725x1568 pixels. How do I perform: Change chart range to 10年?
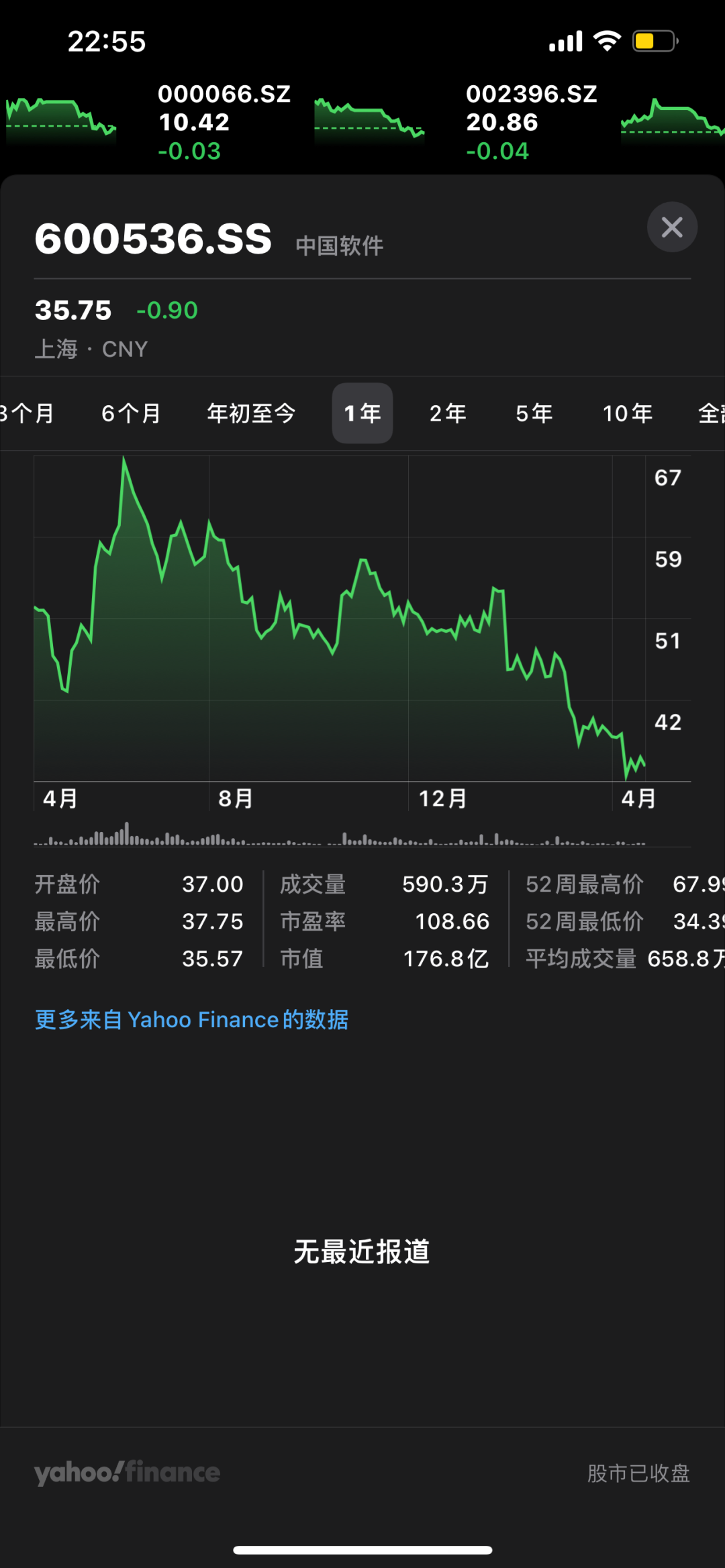coord(627,413)
